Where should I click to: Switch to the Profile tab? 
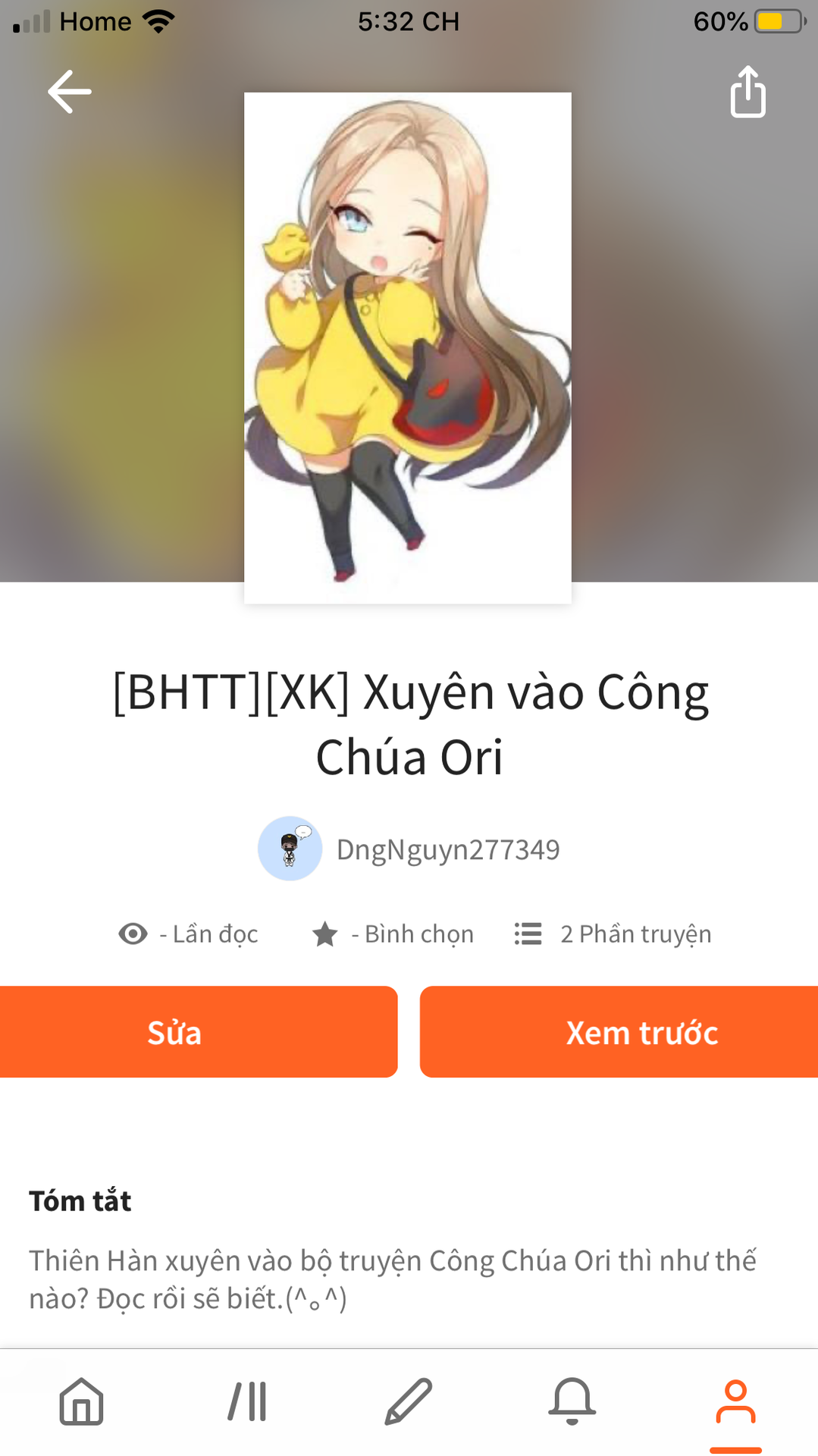pyautogui.click(x=735, y=1401)
